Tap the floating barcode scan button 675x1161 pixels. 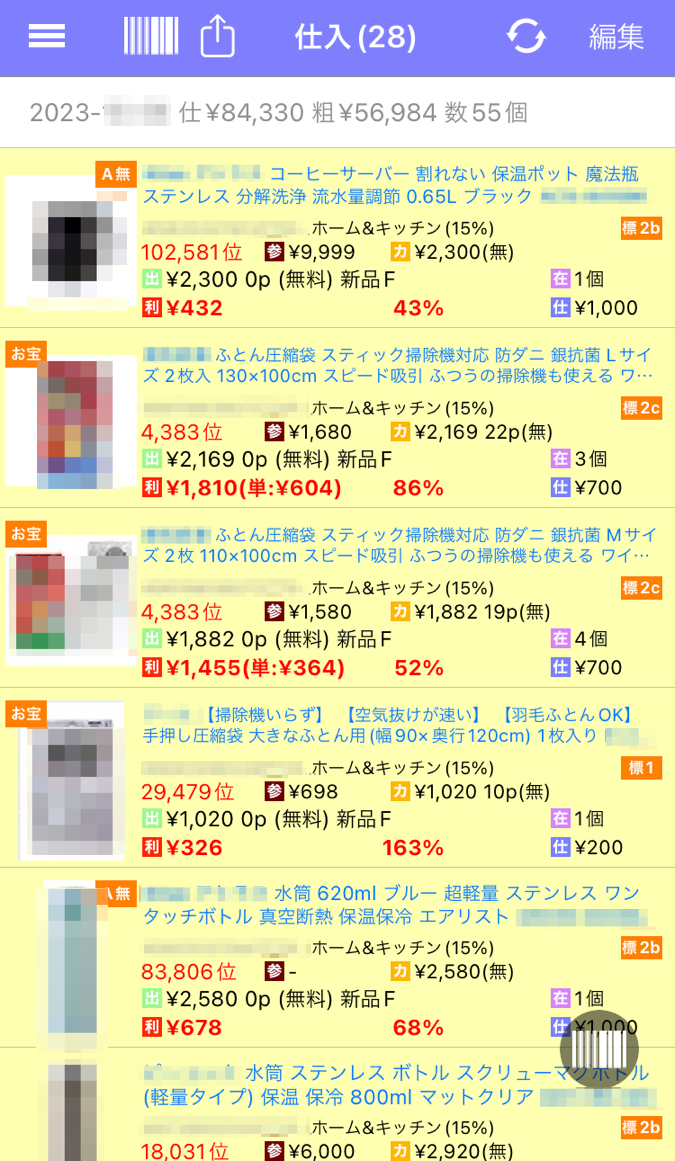click(600, 1050)
